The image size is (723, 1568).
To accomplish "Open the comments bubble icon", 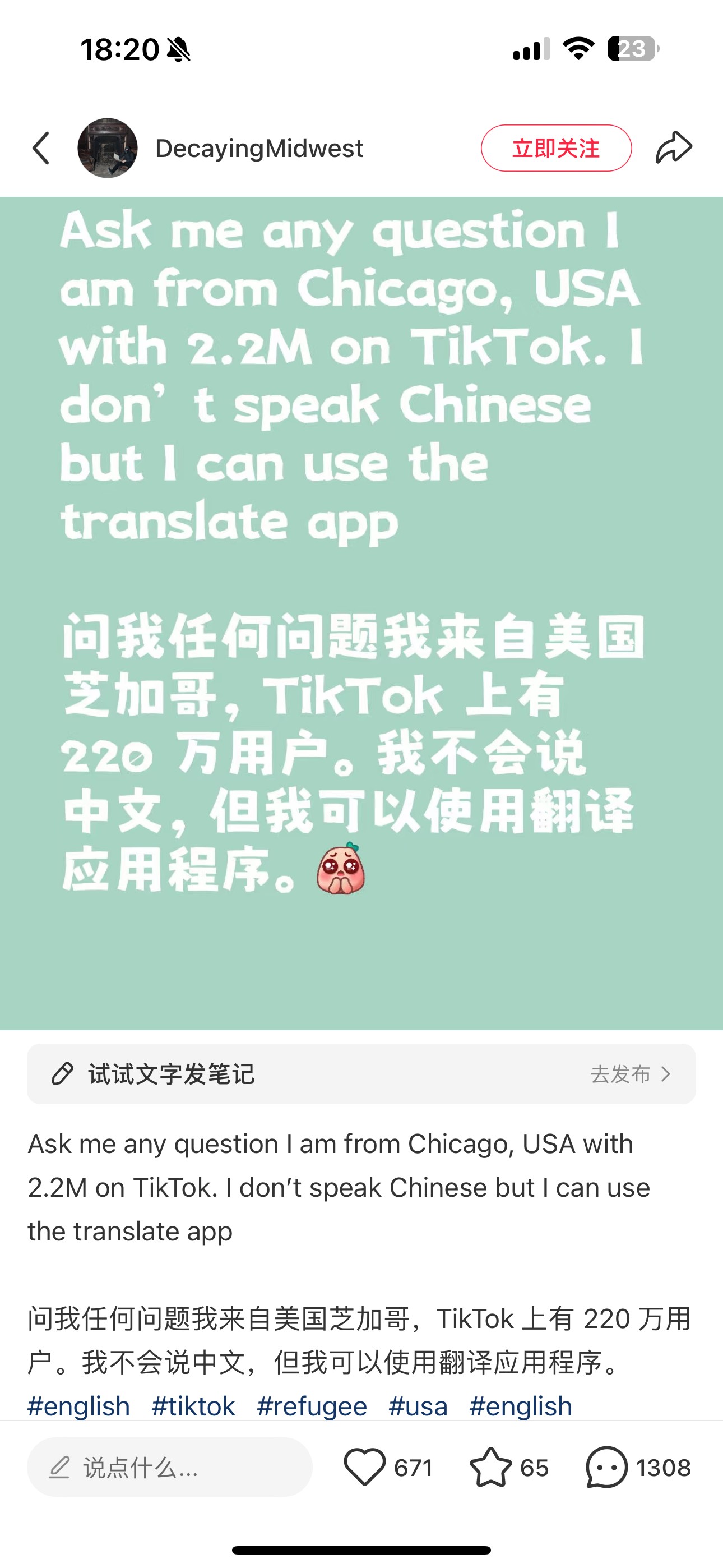I will pos(606,1468).
